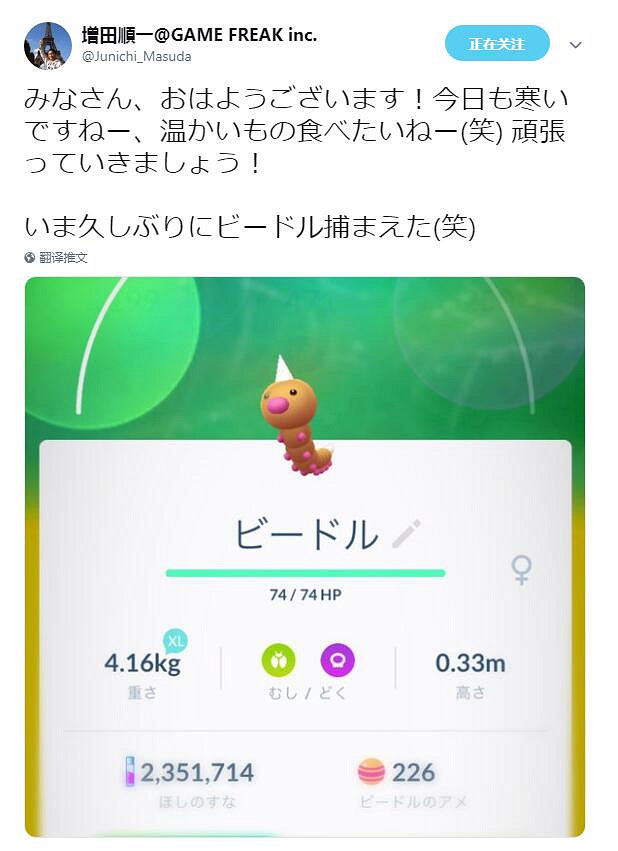Screen dimensions: 618x851
Task: Open the attached Weedle screenshot
Action: click(x=304, y=556)
